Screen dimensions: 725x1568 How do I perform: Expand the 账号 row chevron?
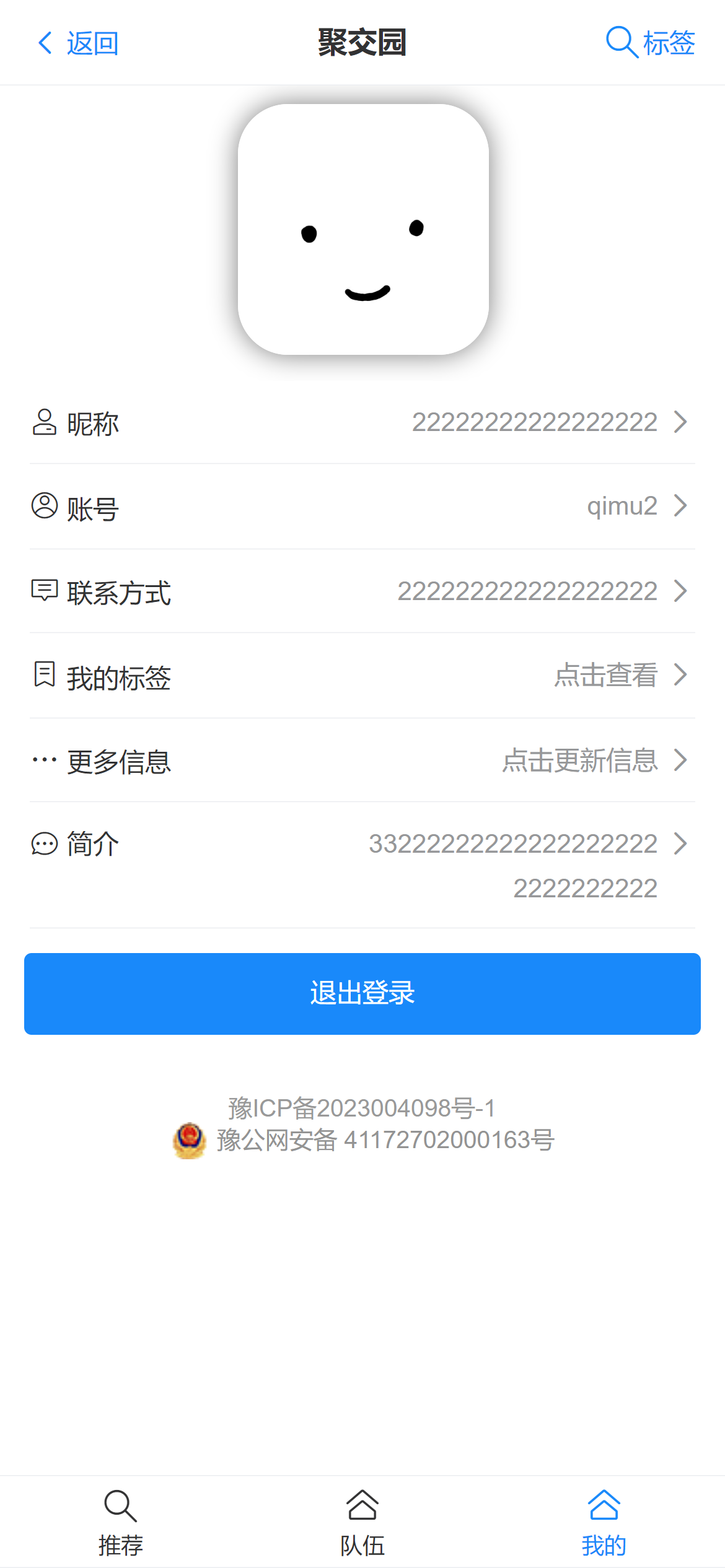(680, 507)
